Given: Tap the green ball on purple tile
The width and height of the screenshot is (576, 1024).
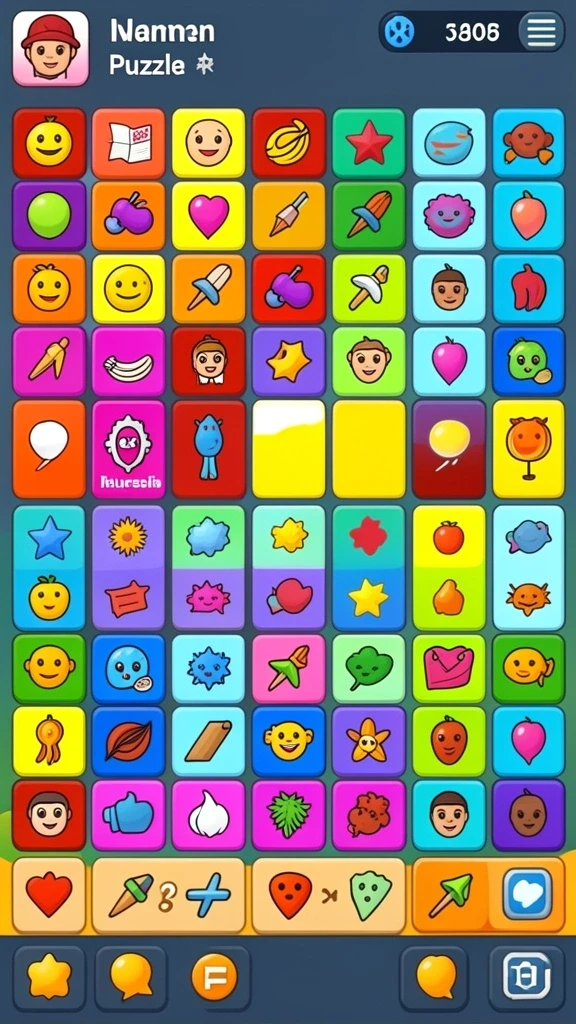Looking at the screenshot, I should click(49, 216).
